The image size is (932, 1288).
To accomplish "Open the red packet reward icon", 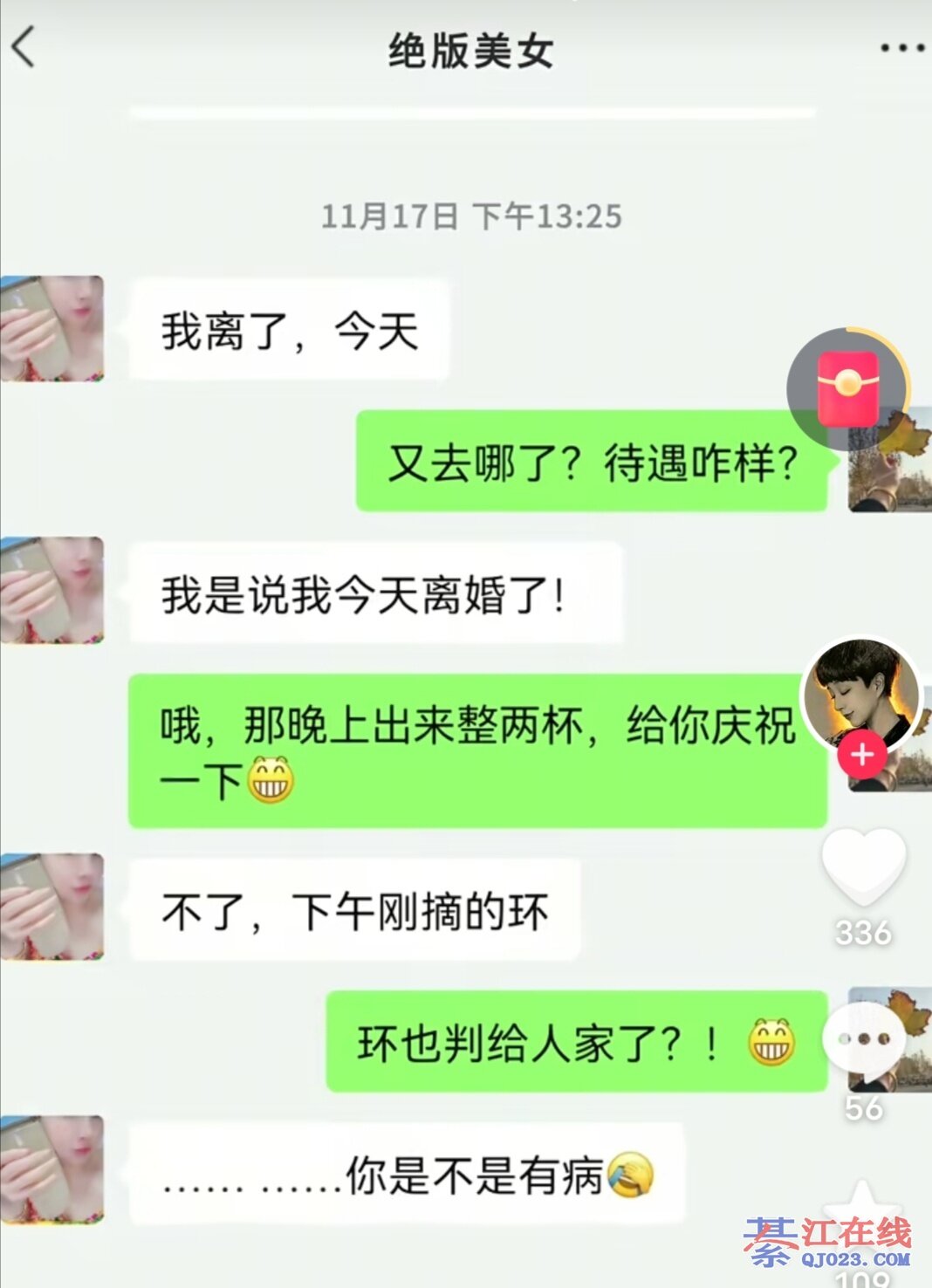I will tap(847, 387).
